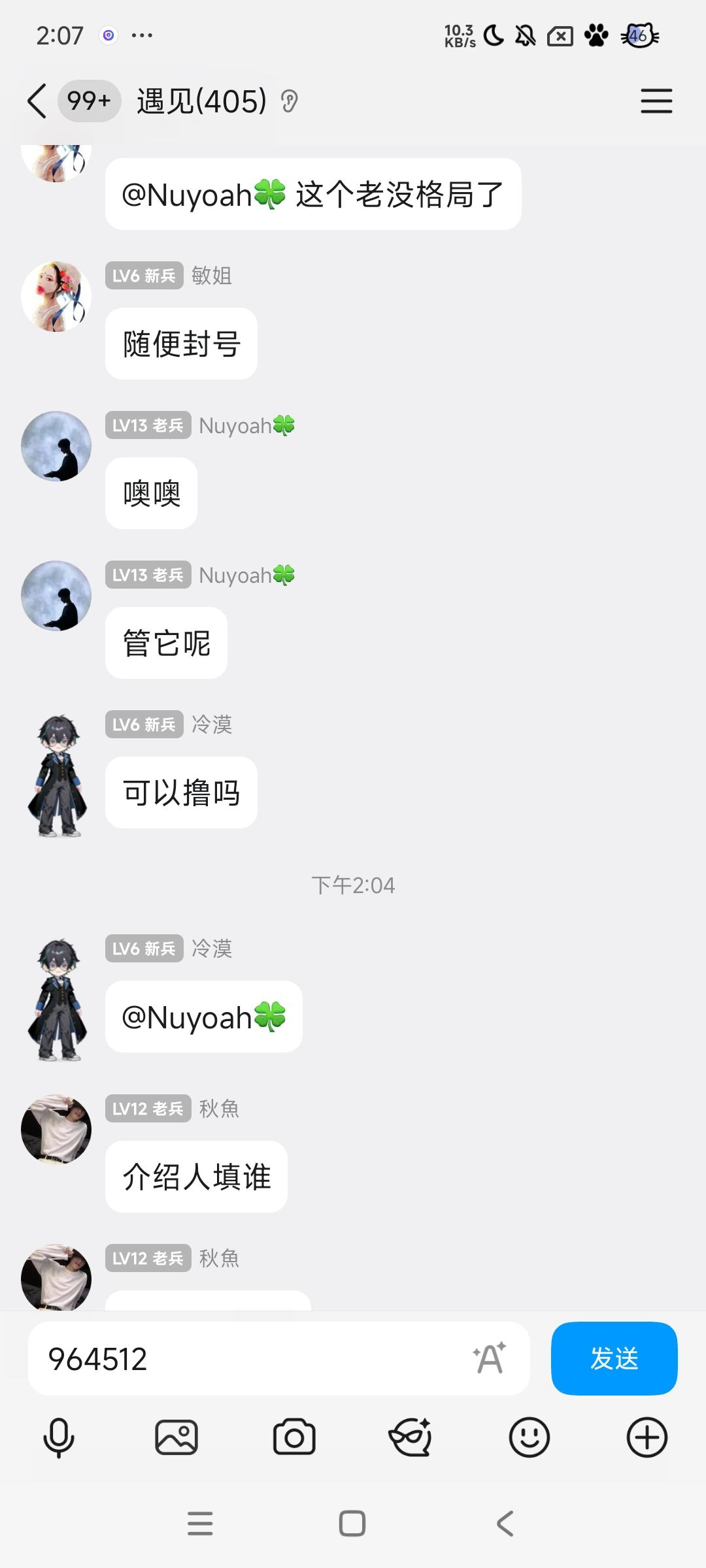Open 敏姐's avatar above 随便封号
Viewport: 706px width, 1568px height.
56,297
